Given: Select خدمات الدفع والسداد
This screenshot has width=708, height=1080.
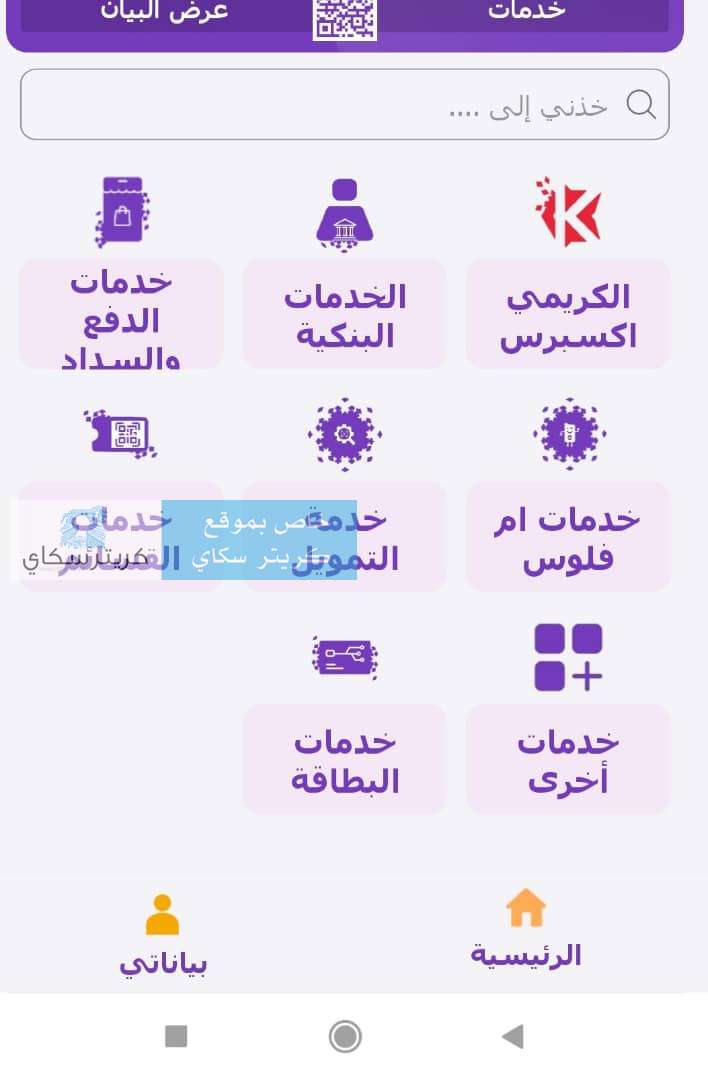Looking at the screenshot, I should [121, 314].
